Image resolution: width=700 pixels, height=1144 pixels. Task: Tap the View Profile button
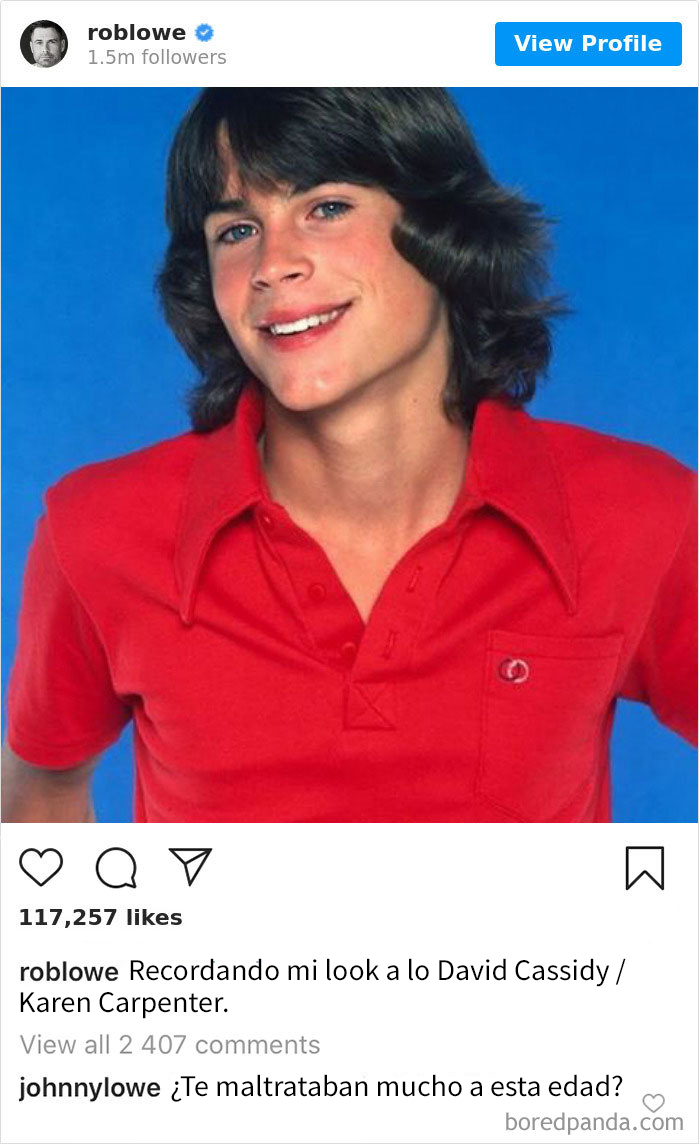(x=587, y=44)
